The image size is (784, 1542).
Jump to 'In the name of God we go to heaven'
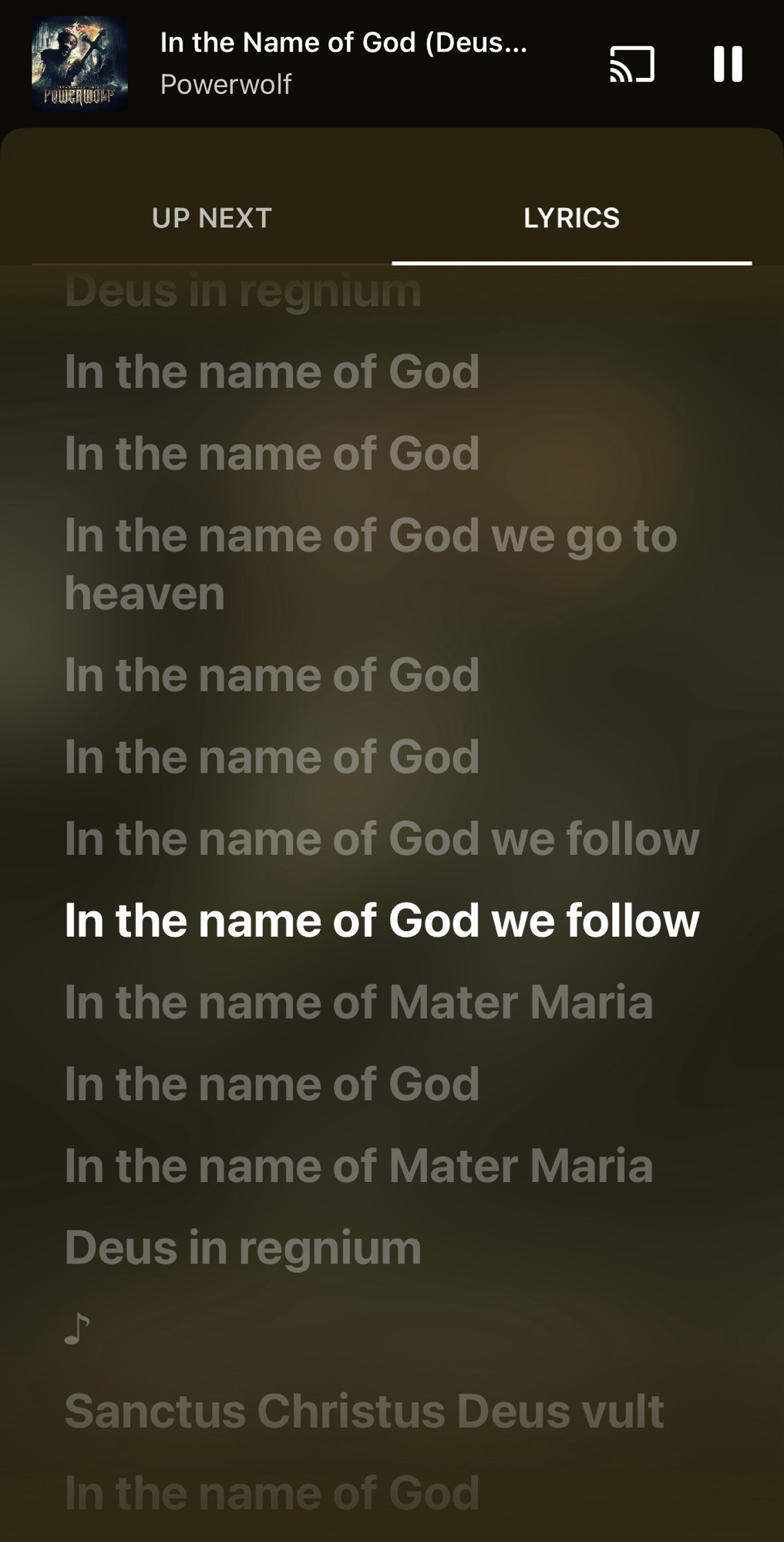click(370, 564)
